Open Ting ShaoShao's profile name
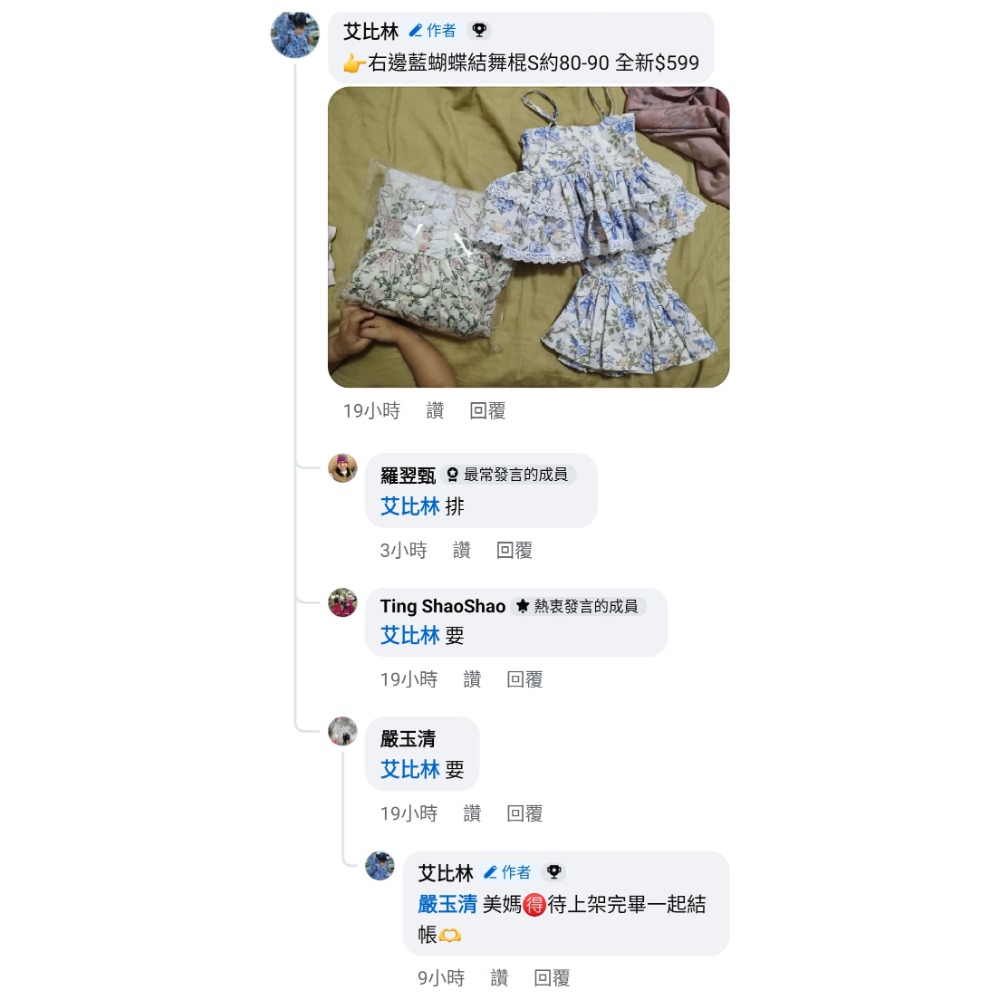 click(x=442, y=606)
